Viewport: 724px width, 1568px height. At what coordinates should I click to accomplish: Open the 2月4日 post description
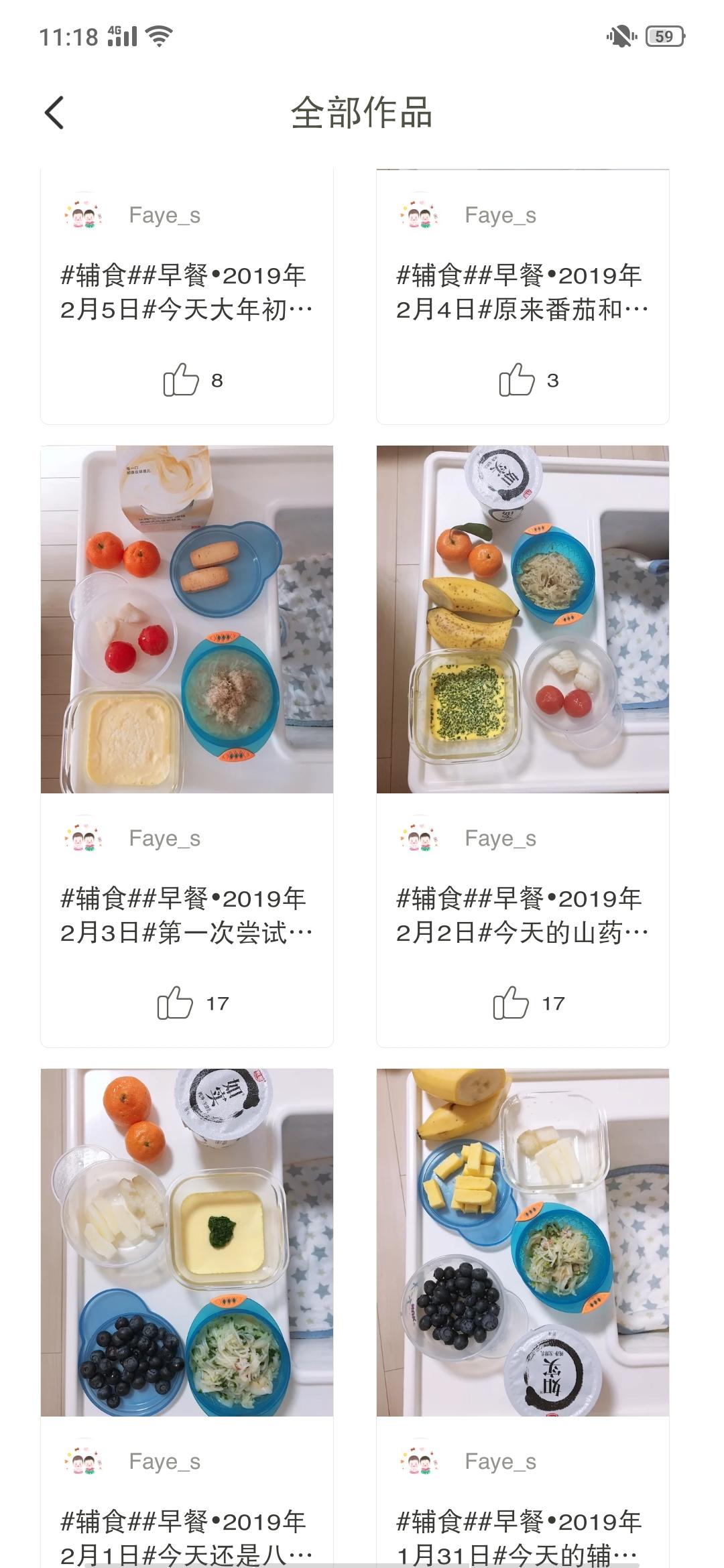coord(522,293)
